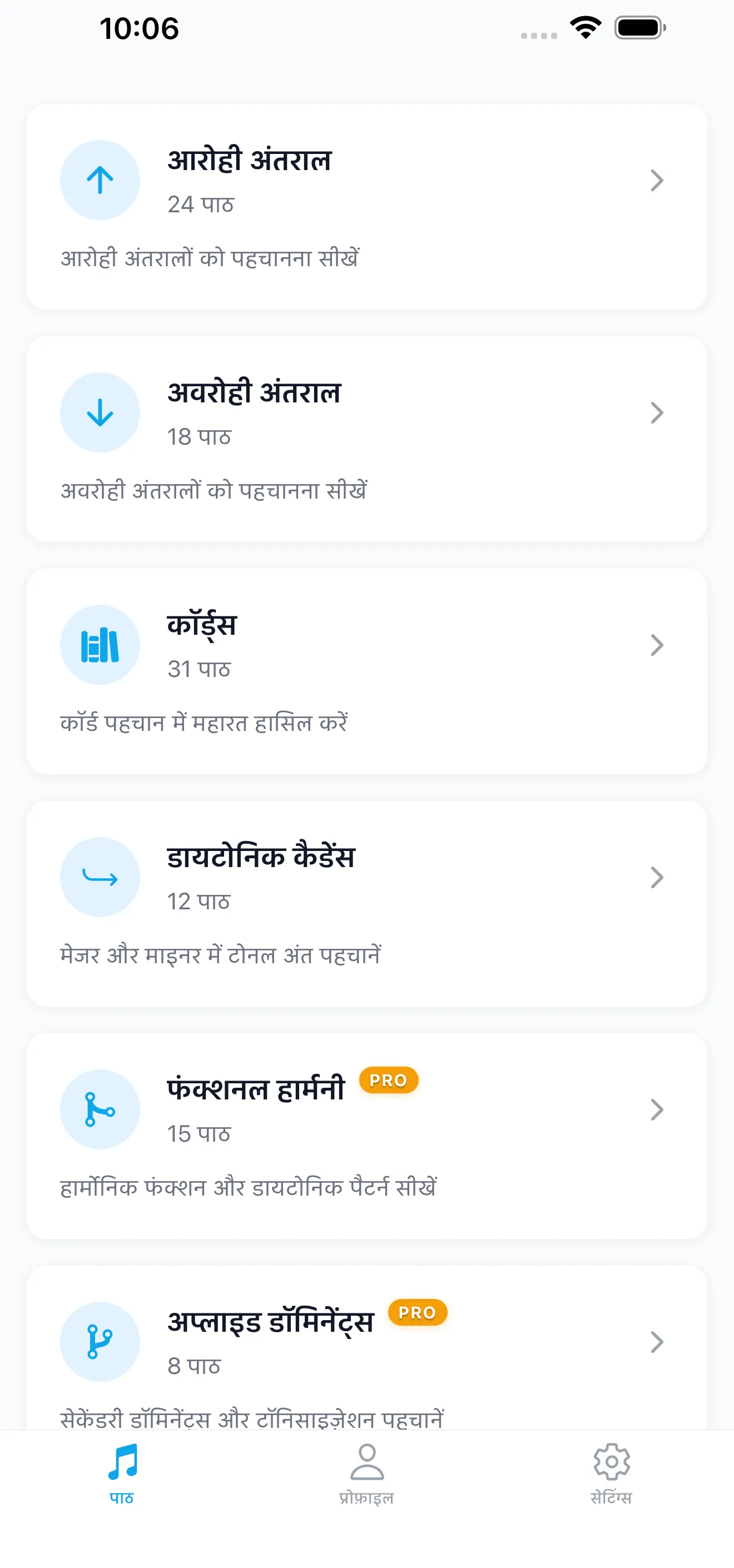Click the chords stack icon beside कॉर्ड्स

pos(100,645)
